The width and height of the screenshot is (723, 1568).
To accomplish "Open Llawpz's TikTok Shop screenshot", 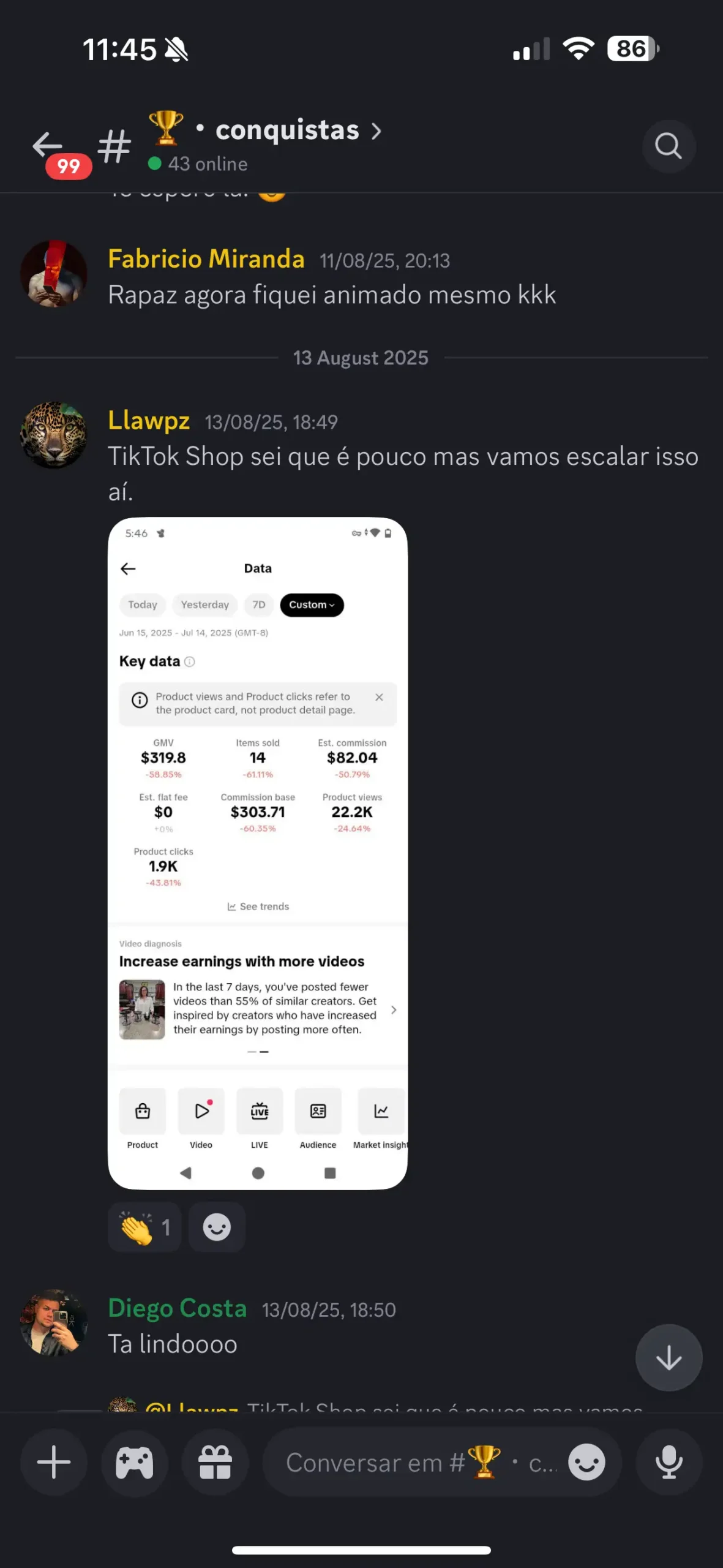I will pyautogui.click(x=258, y=853).
